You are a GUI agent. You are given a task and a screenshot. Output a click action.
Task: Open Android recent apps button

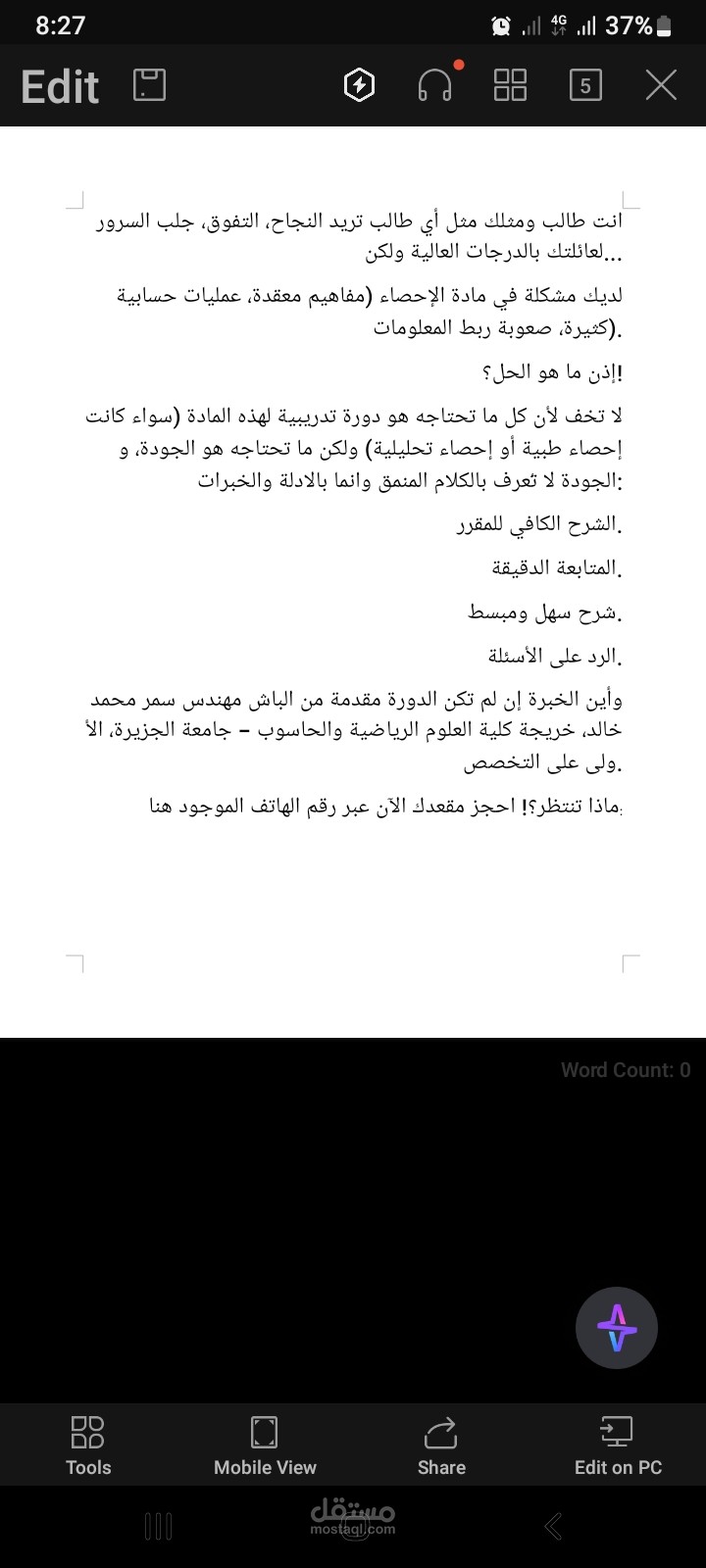(x=157, y=1525)
